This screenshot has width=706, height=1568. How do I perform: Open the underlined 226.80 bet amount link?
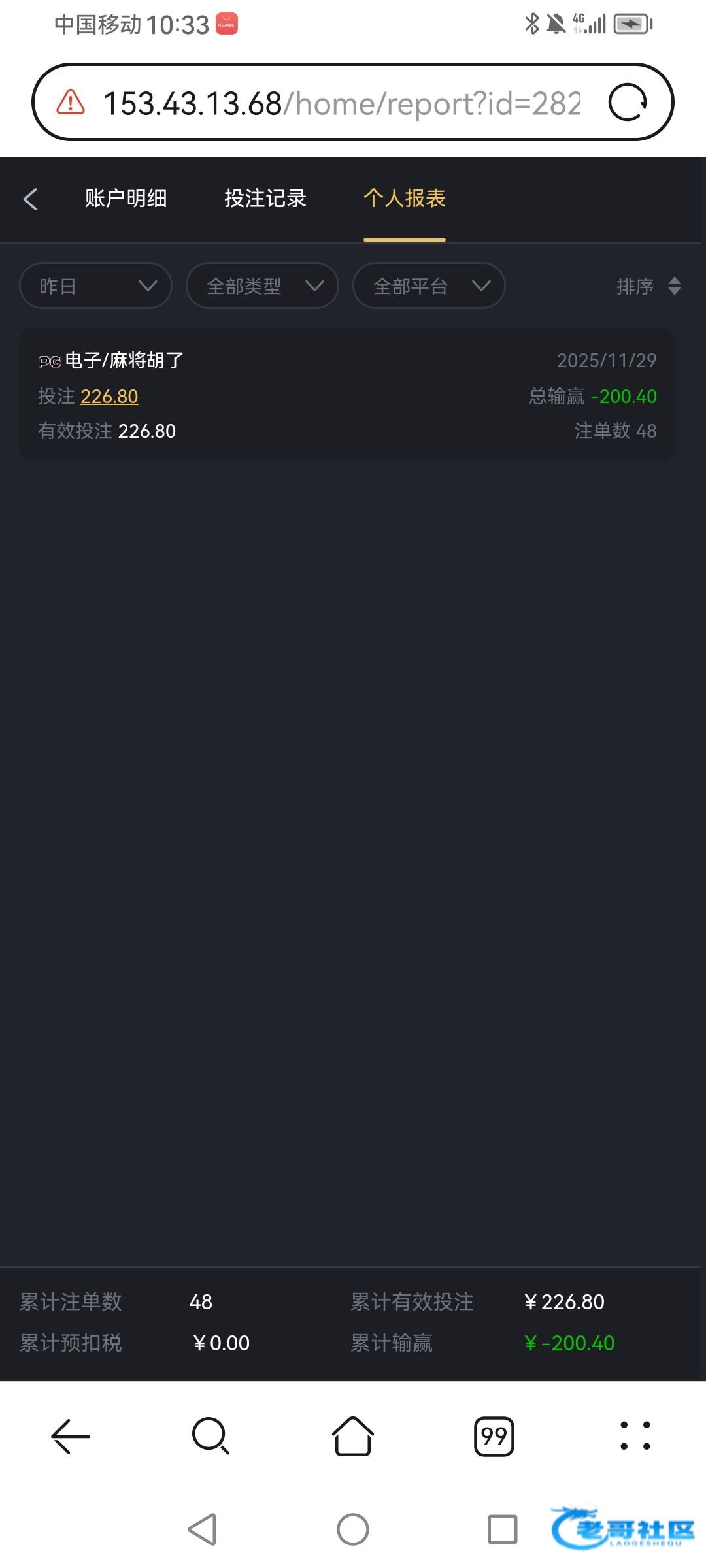109,397
